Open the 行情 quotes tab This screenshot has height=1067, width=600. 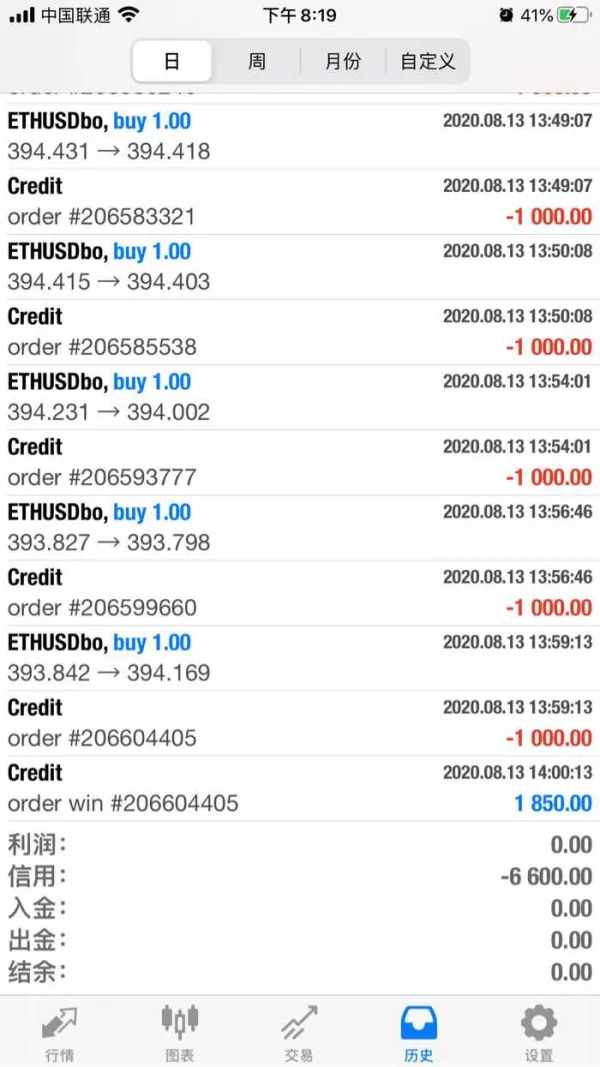pos(59,1032)
